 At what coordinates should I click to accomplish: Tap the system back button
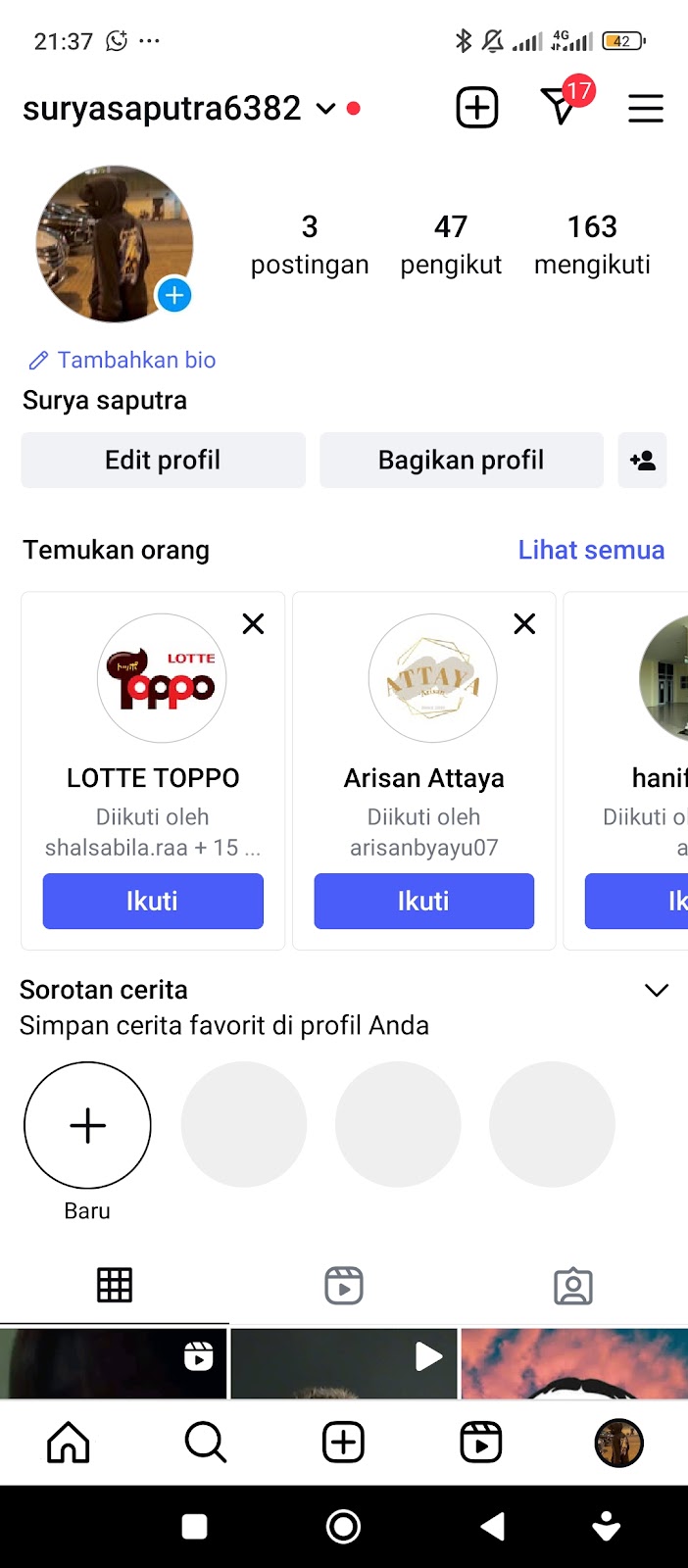tap(493, 1526)
